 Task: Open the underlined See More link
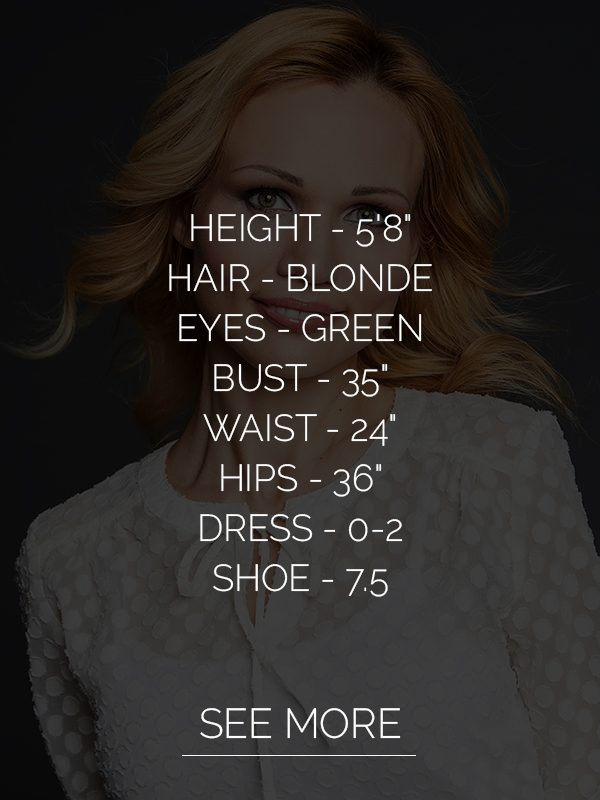[299, 724]
